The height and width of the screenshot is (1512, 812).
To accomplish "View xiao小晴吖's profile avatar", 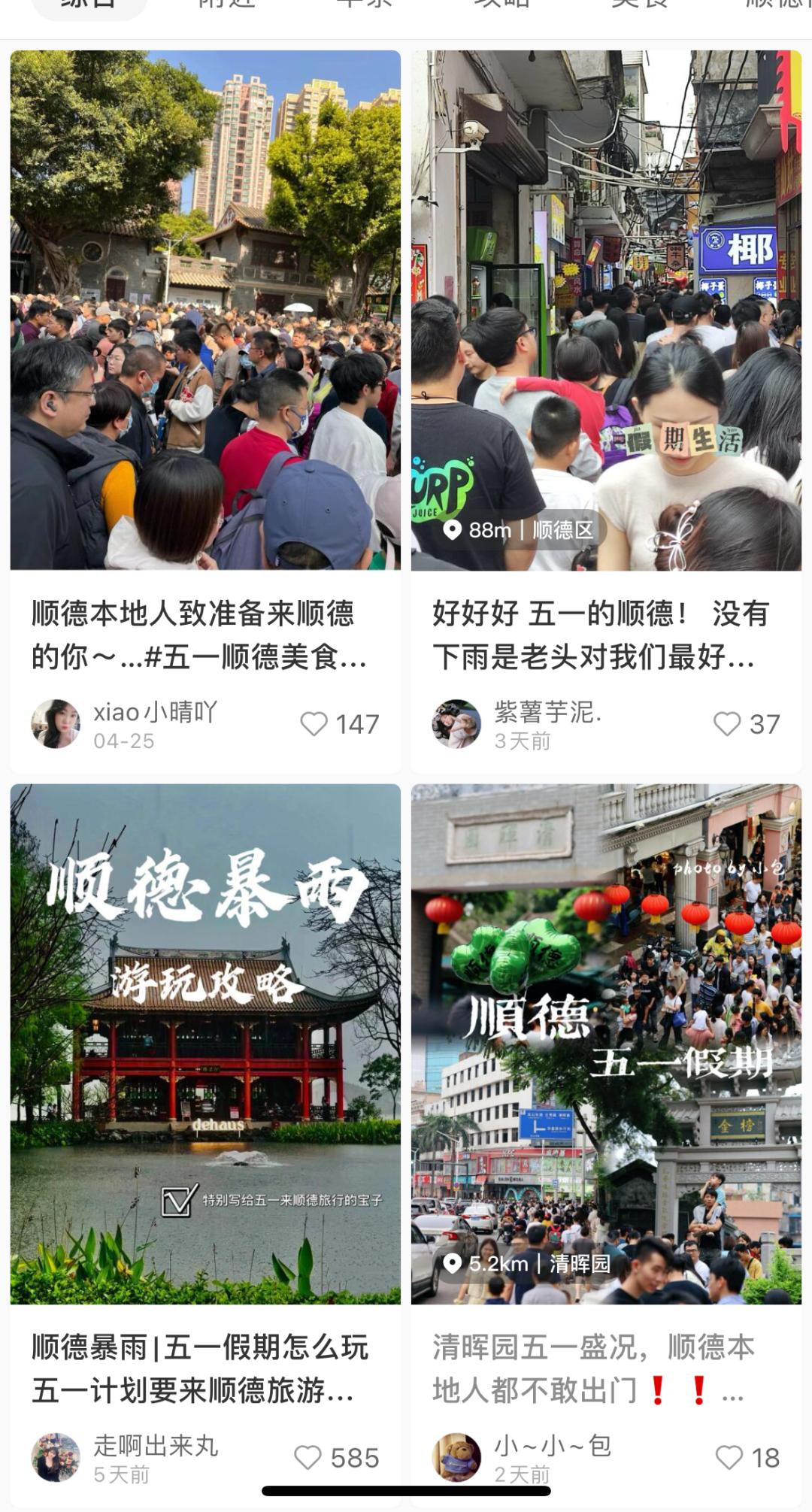I will point(56,724).
